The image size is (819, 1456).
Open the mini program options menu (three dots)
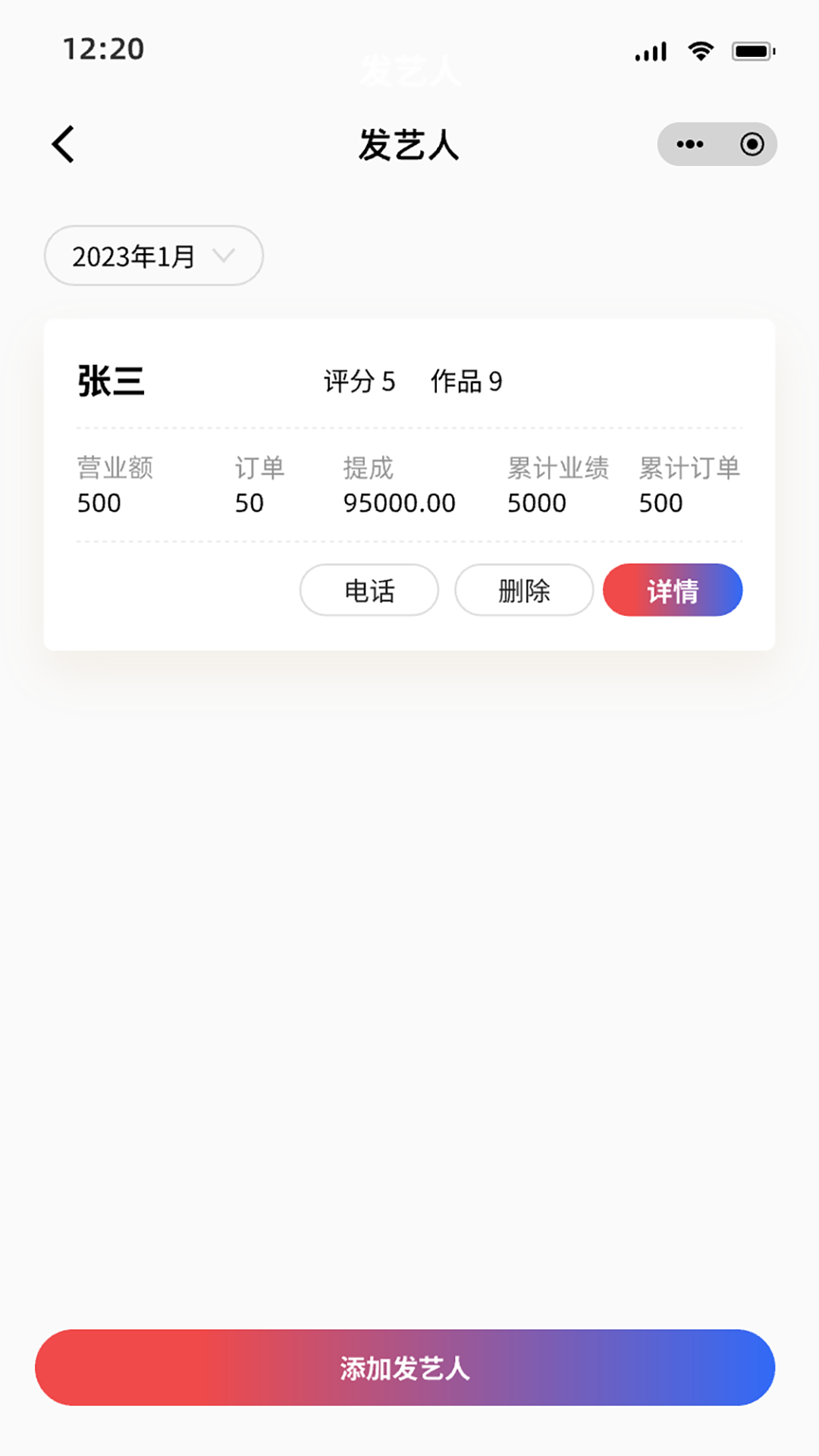pos(689,143)
